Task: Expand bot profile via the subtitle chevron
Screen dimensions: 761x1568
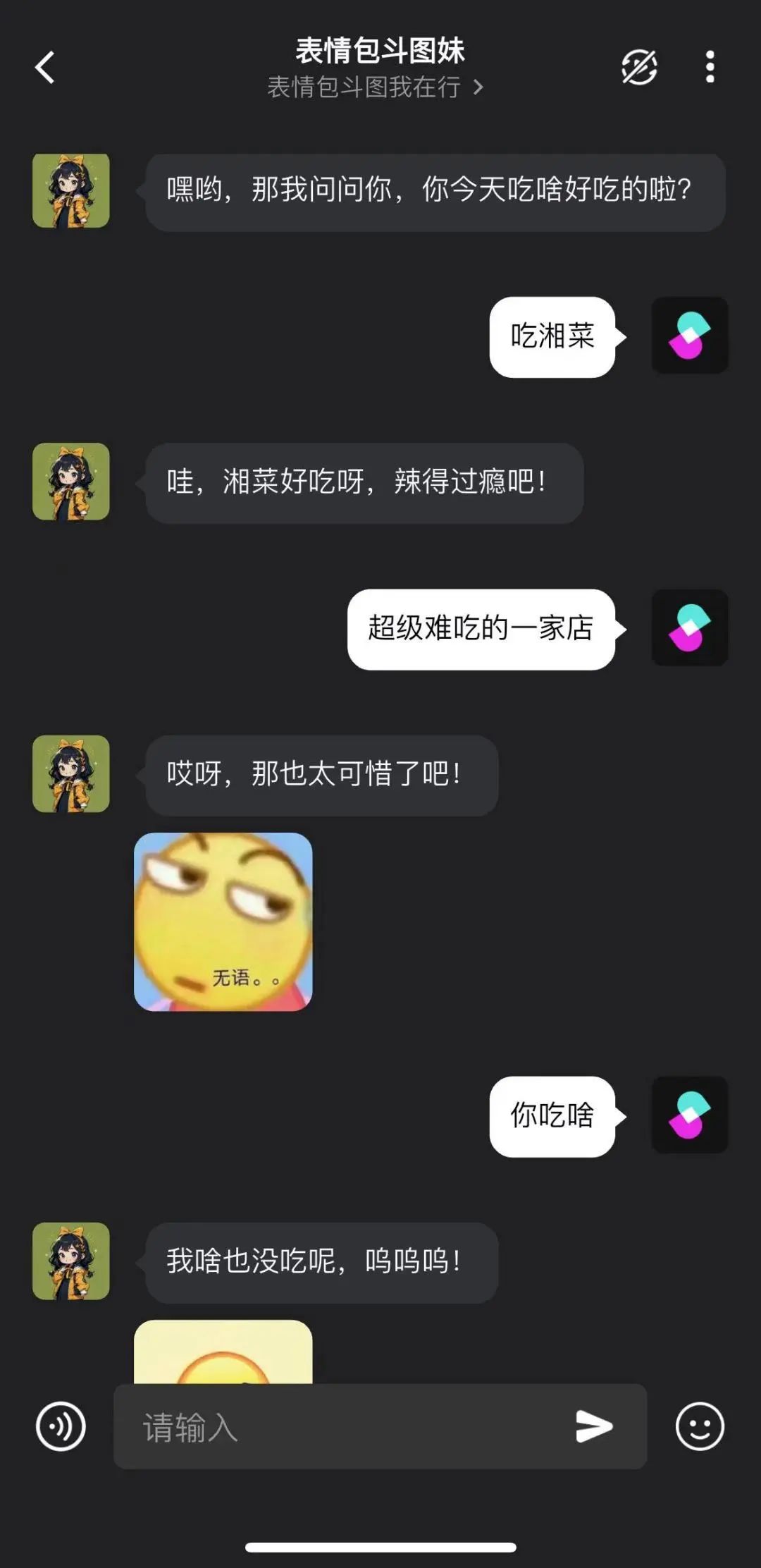Action: tap(478, 88)
